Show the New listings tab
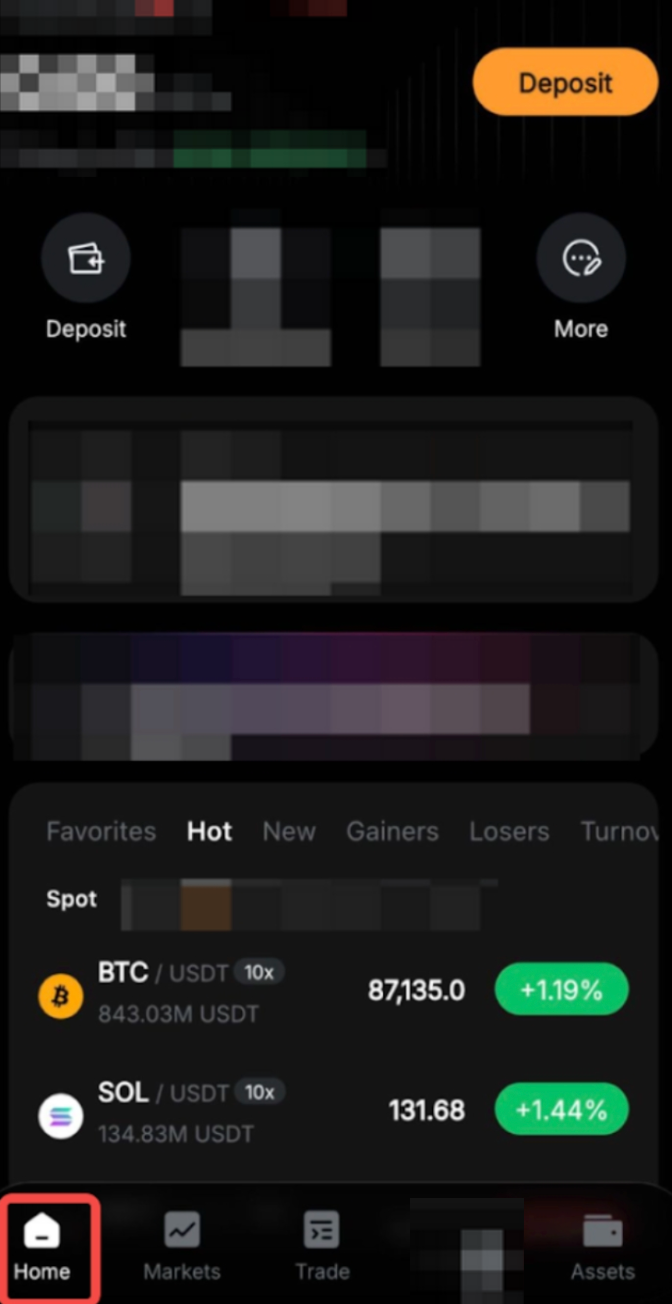Screen dimensions: 672x1304 289,831
